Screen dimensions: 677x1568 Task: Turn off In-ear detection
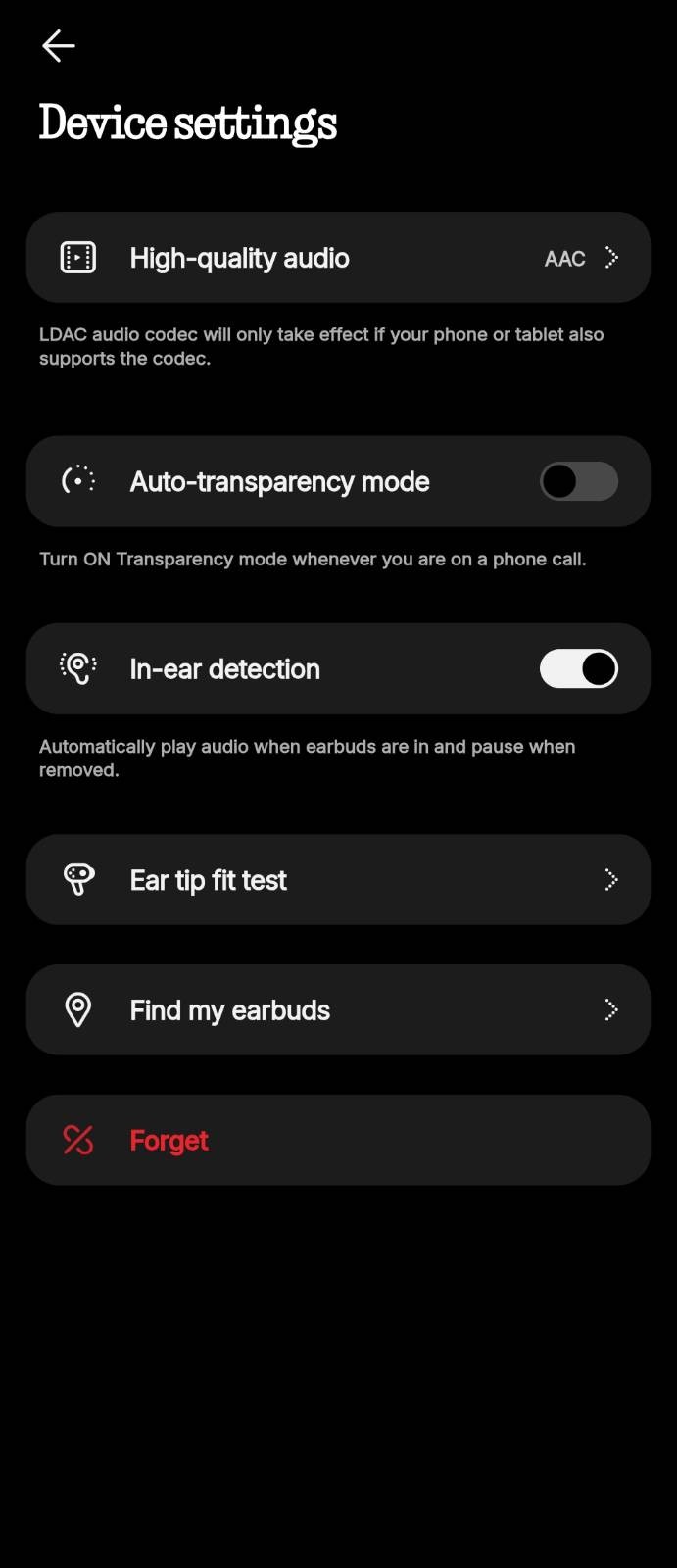(x=578, y=669)
